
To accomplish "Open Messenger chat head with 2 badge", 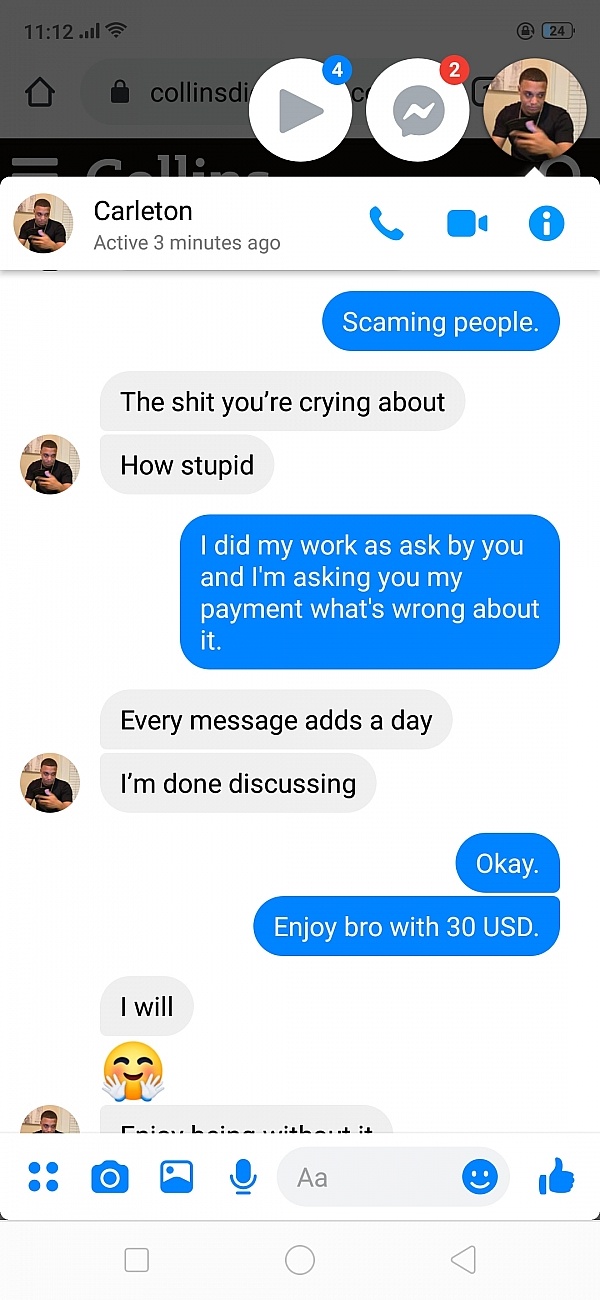I will click(x=418, y=110).
